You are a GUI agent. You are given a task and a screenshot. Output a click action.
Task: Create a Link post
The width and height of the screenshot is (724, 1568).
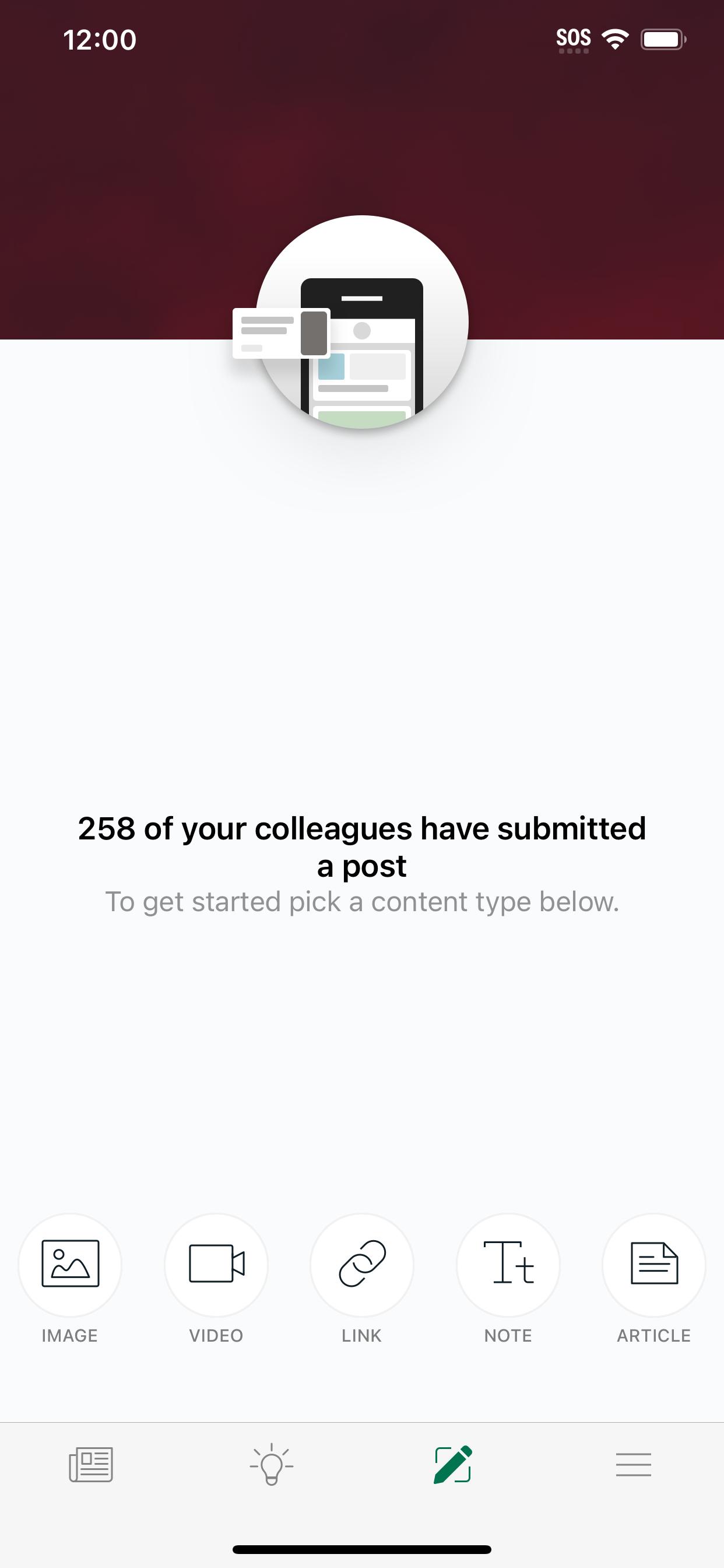362,1264
